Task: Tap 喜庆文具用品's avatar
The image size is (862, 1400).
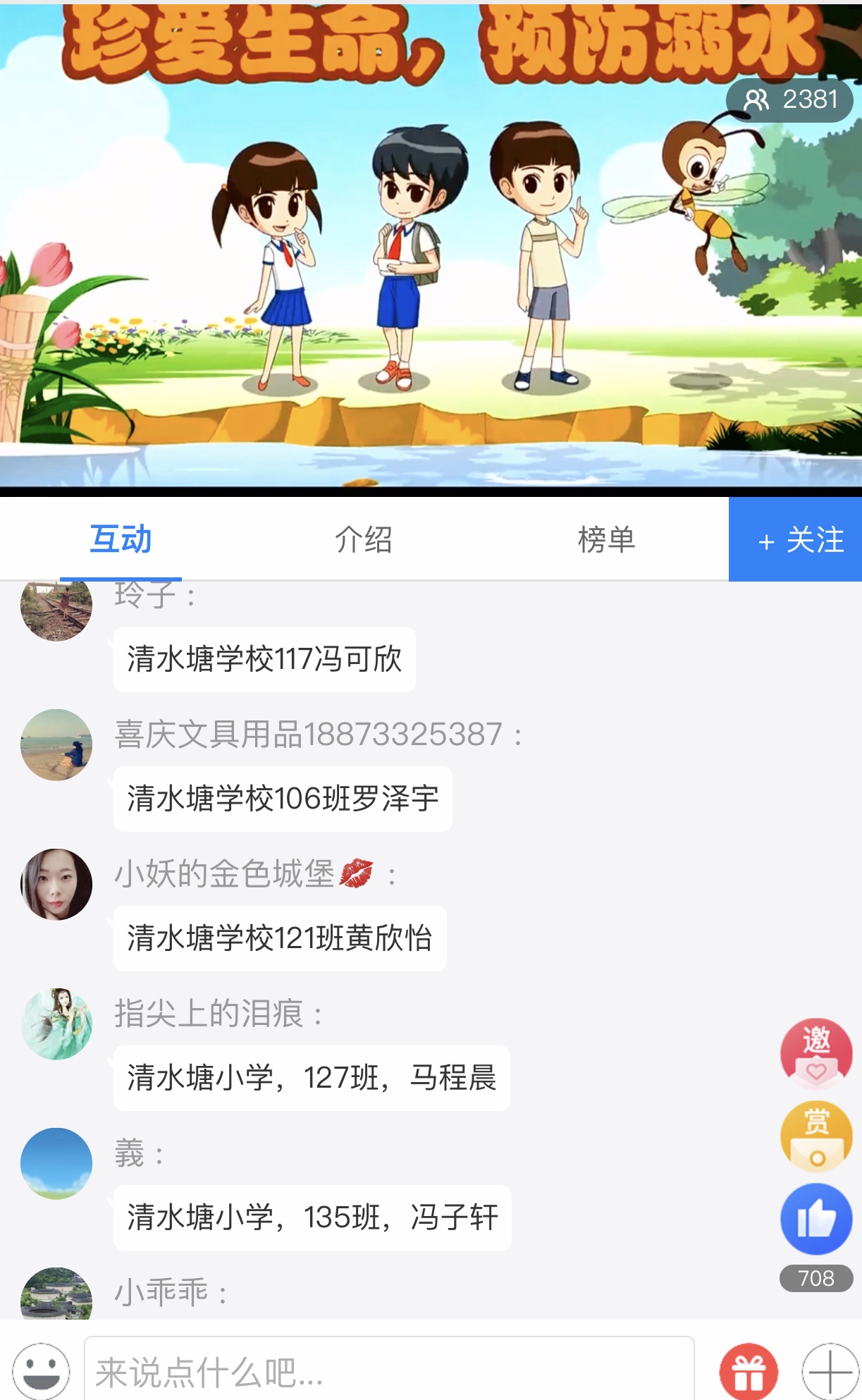Action: coord(56,744)
